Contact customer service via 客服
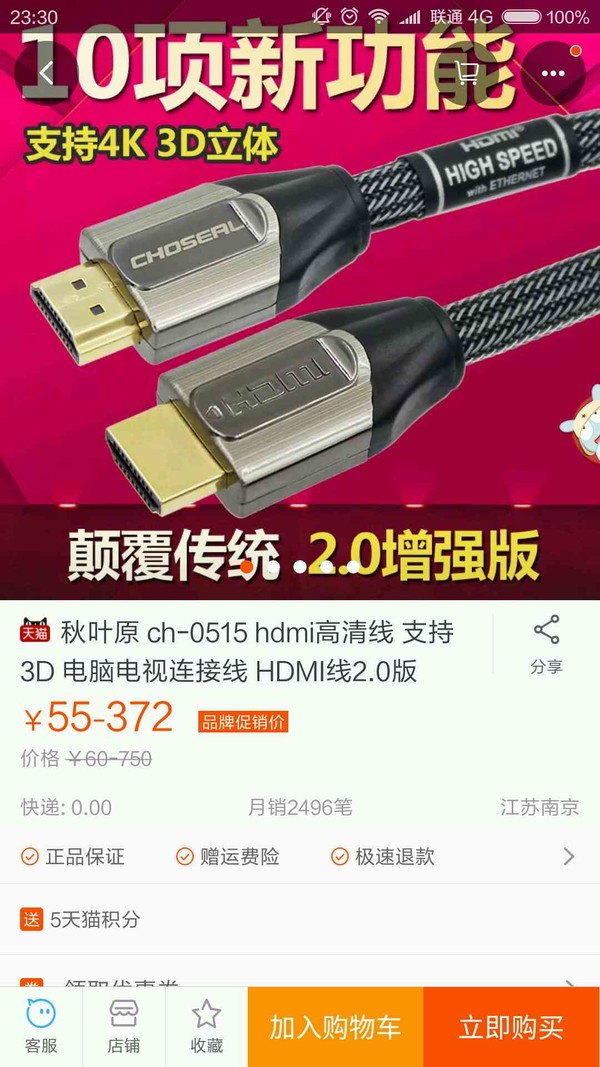Image resolution: width=600 pixels, height=1067 pixels. 41,1027
